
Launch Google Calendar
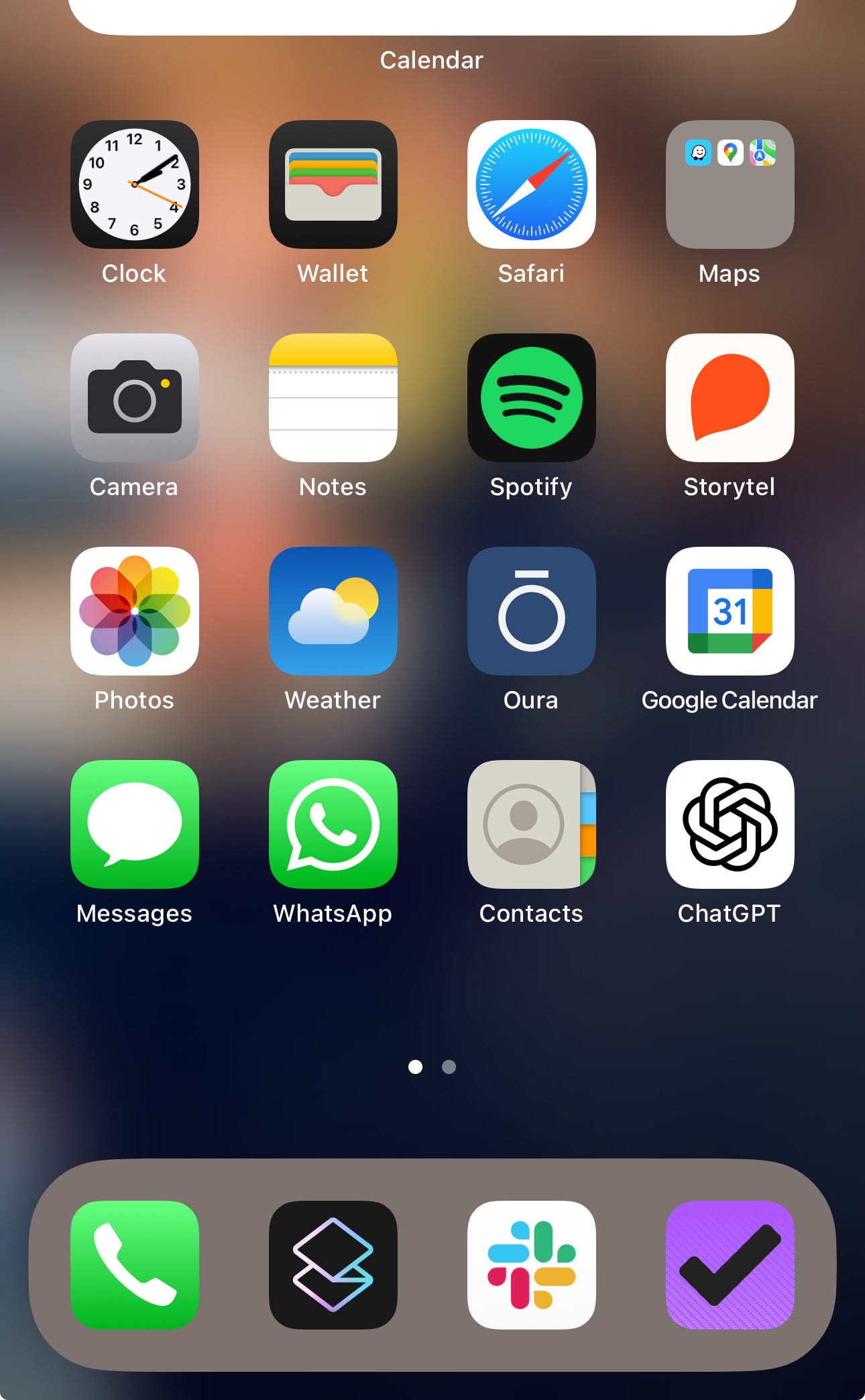click(x=730, y=611)
